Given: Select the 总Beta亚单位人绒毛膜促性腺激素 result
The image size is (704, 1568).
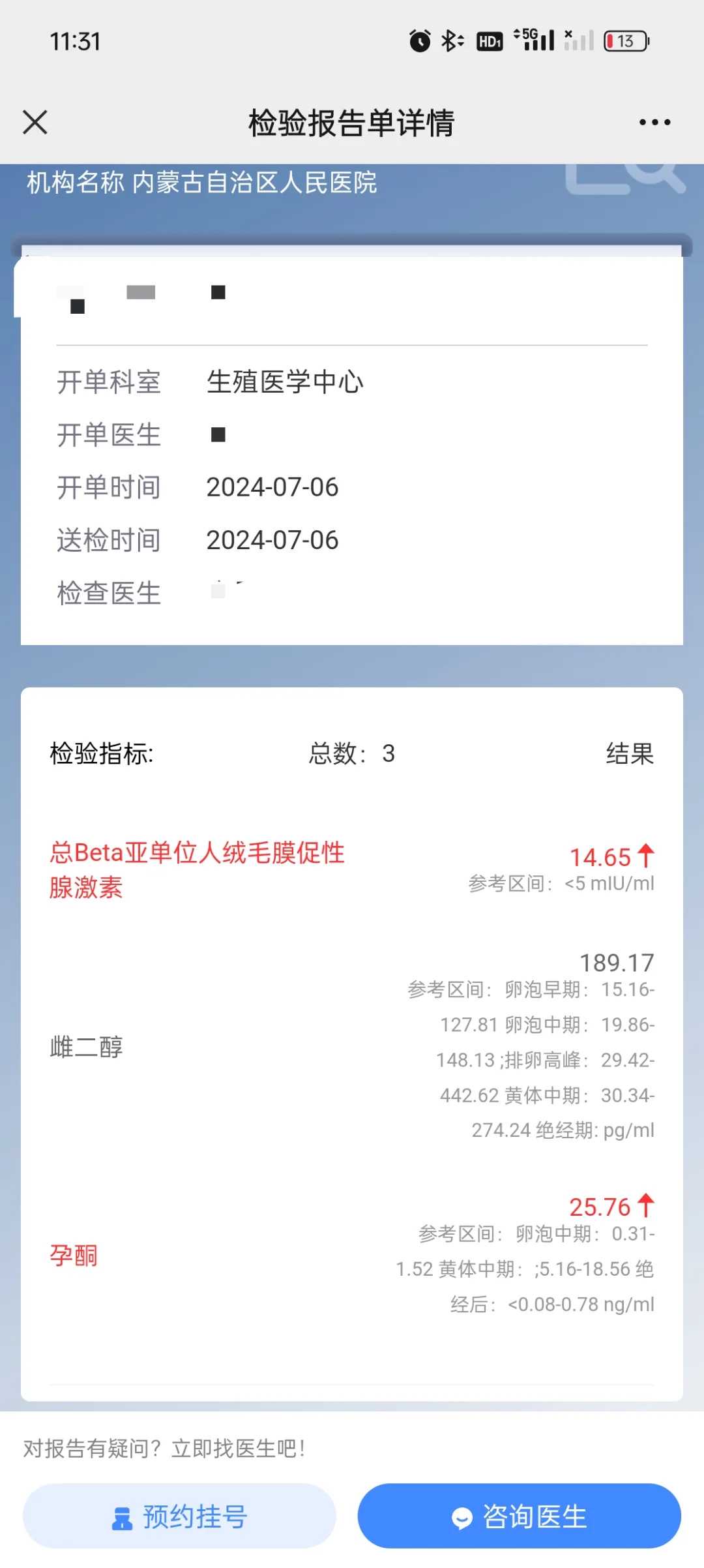Looking at the screenshot, I should pyautogui.click(x=198, y=871).
